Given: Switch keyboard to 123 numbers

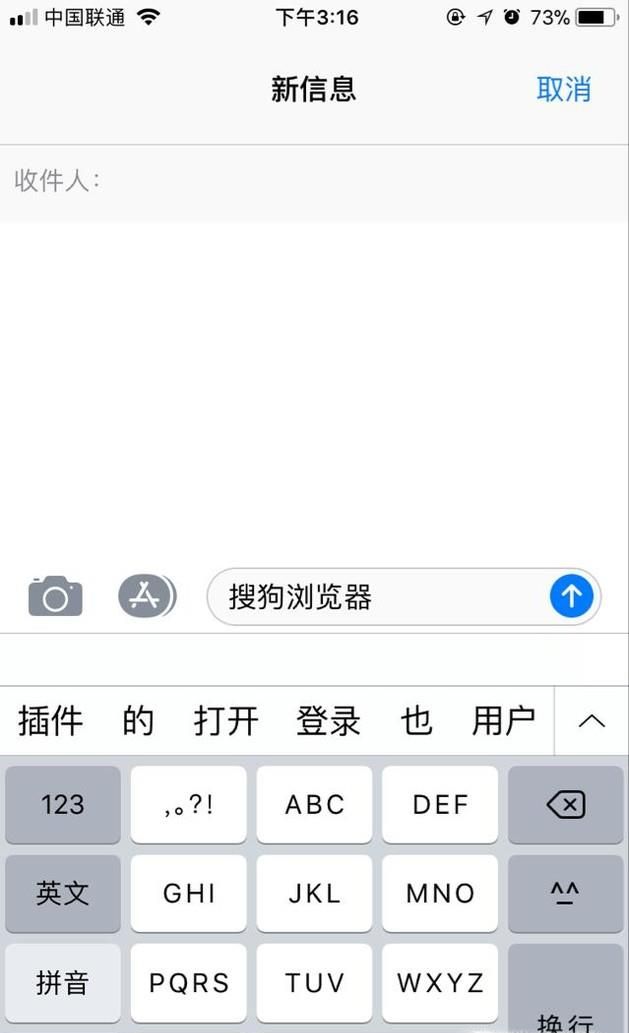Looking at the screenshot, I should tap(63, 805).
